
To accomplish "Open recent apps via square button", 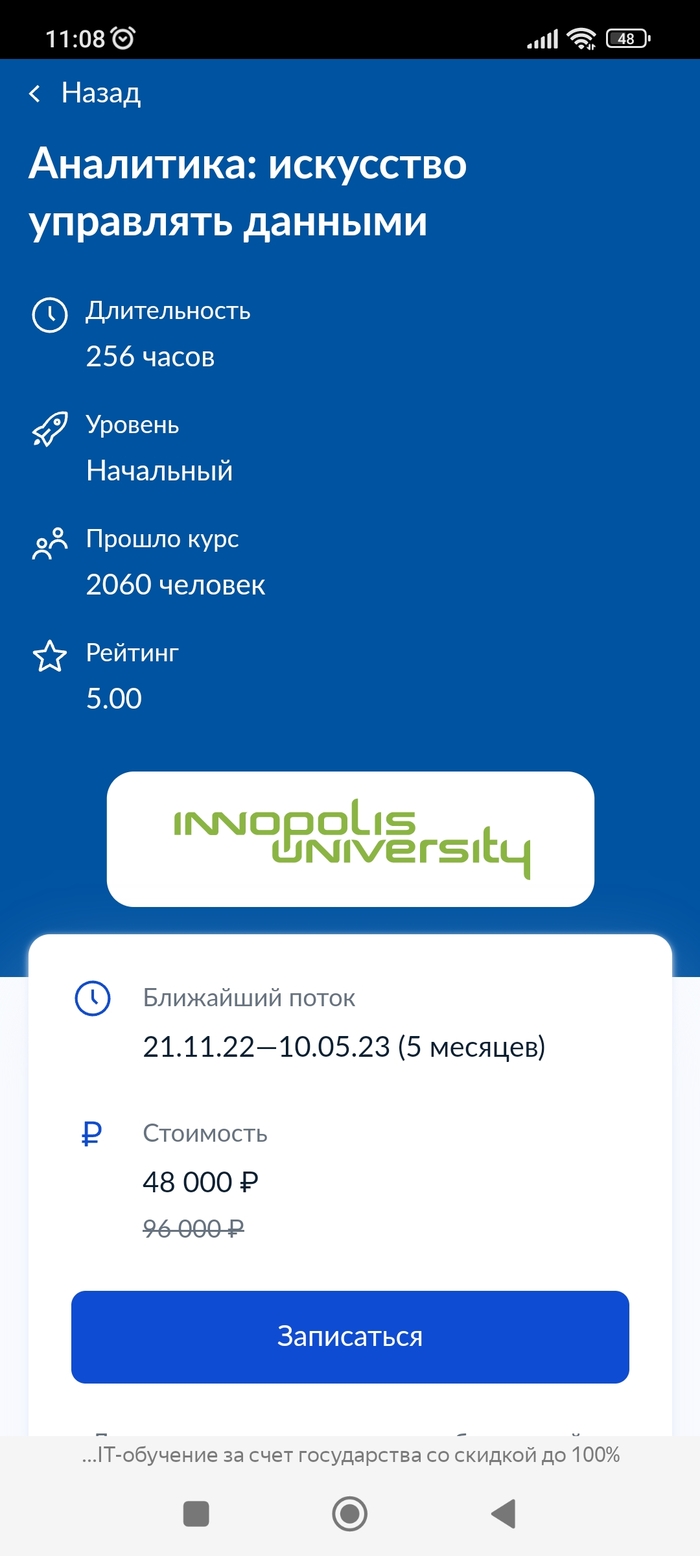I will (x=196, y=1514).
